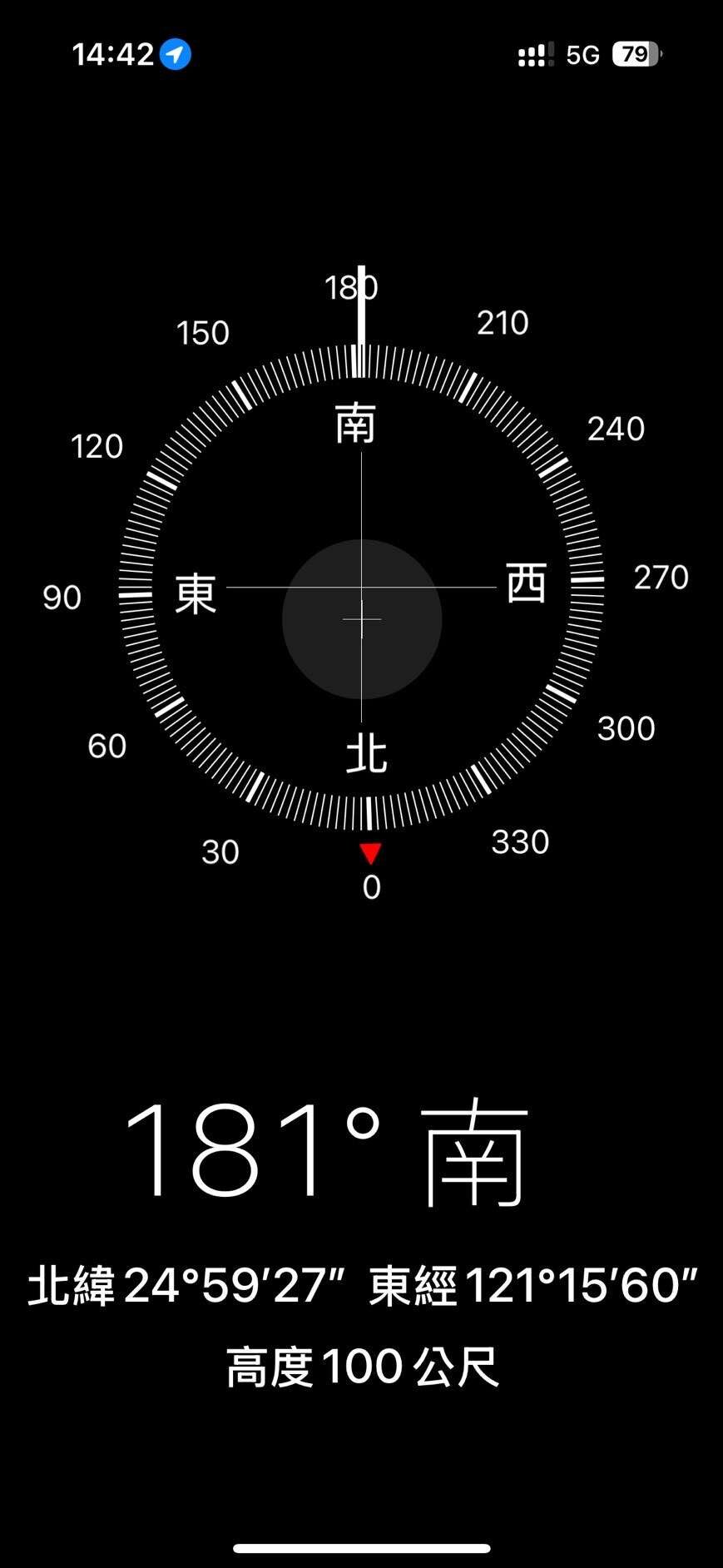Tap the compass dial to lock the bearing
The height and width of the screenshot is (1568, 723).
click(361, 588)
